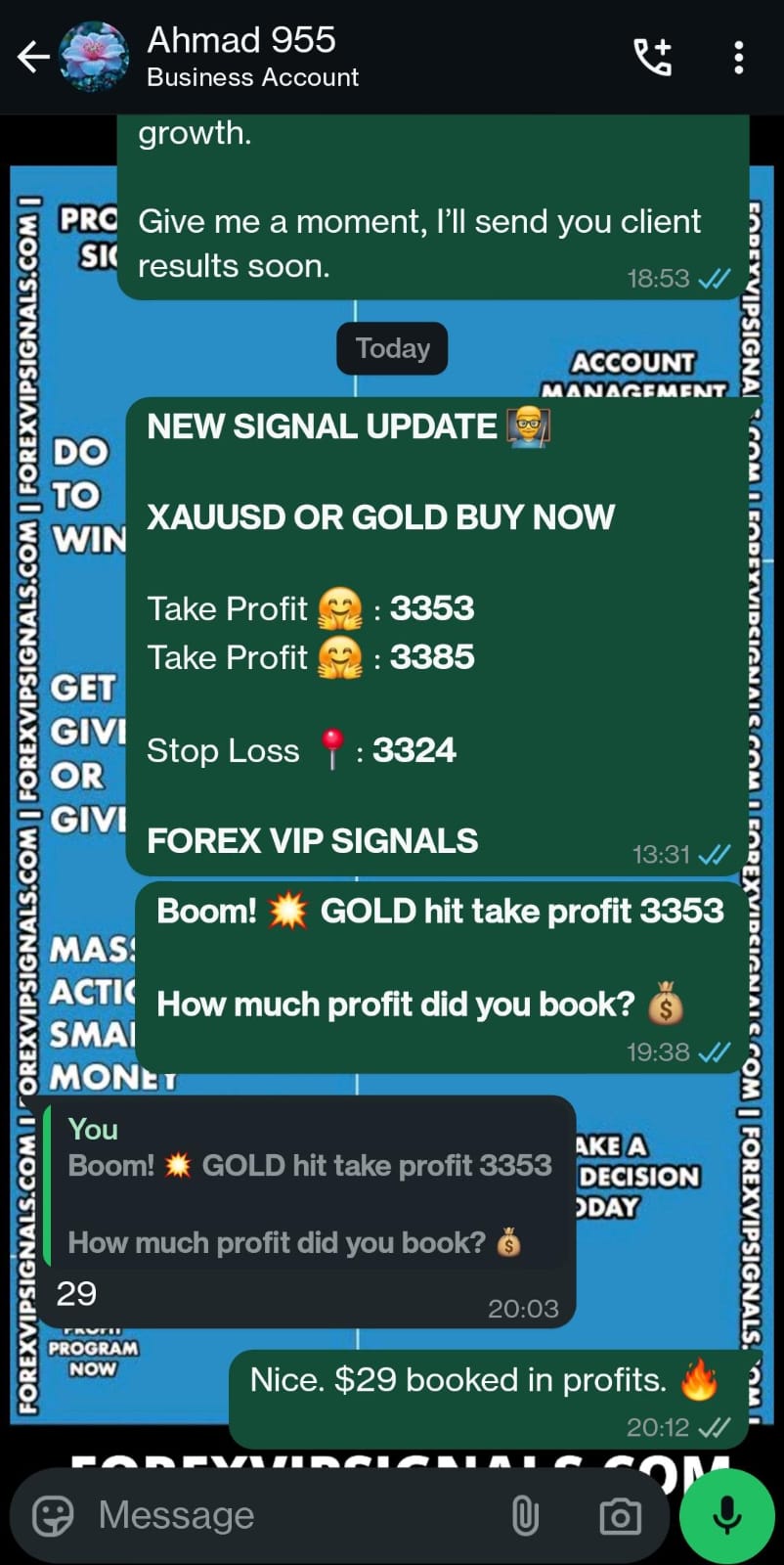Open the overflow menu

point(738,58)
